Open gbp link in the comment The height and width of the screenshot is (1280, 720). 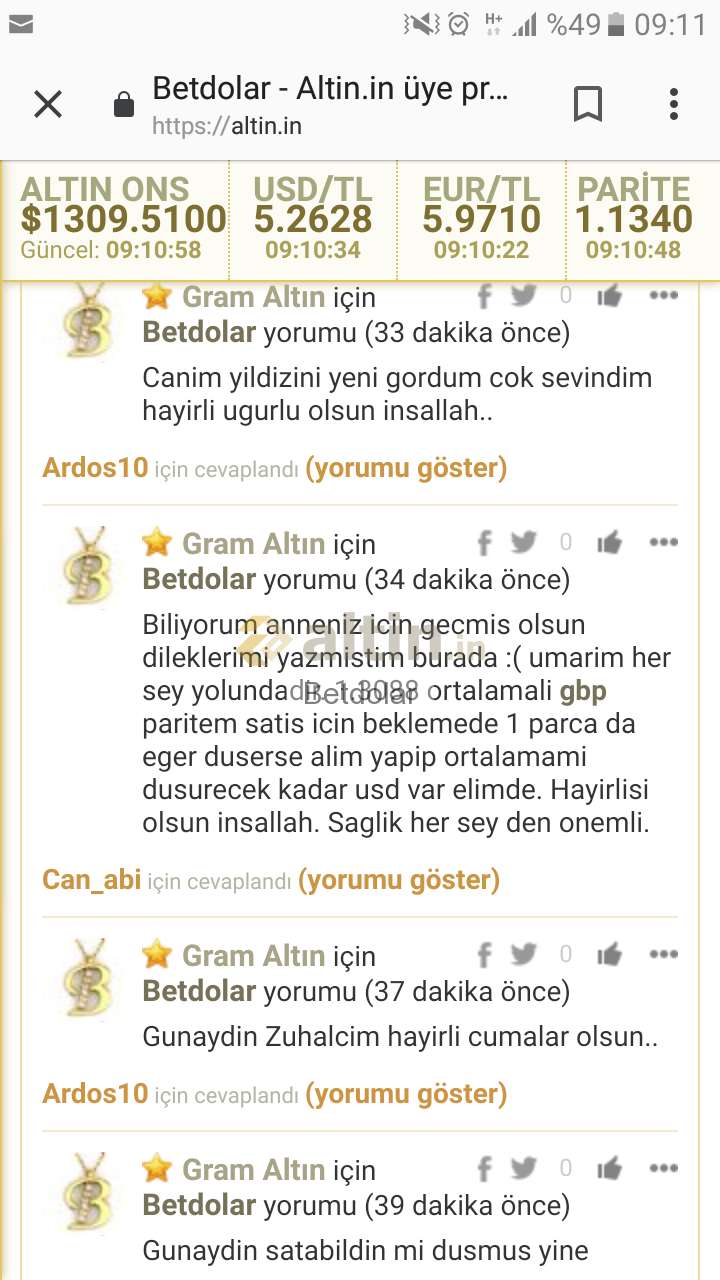click(x=583, y=691)
